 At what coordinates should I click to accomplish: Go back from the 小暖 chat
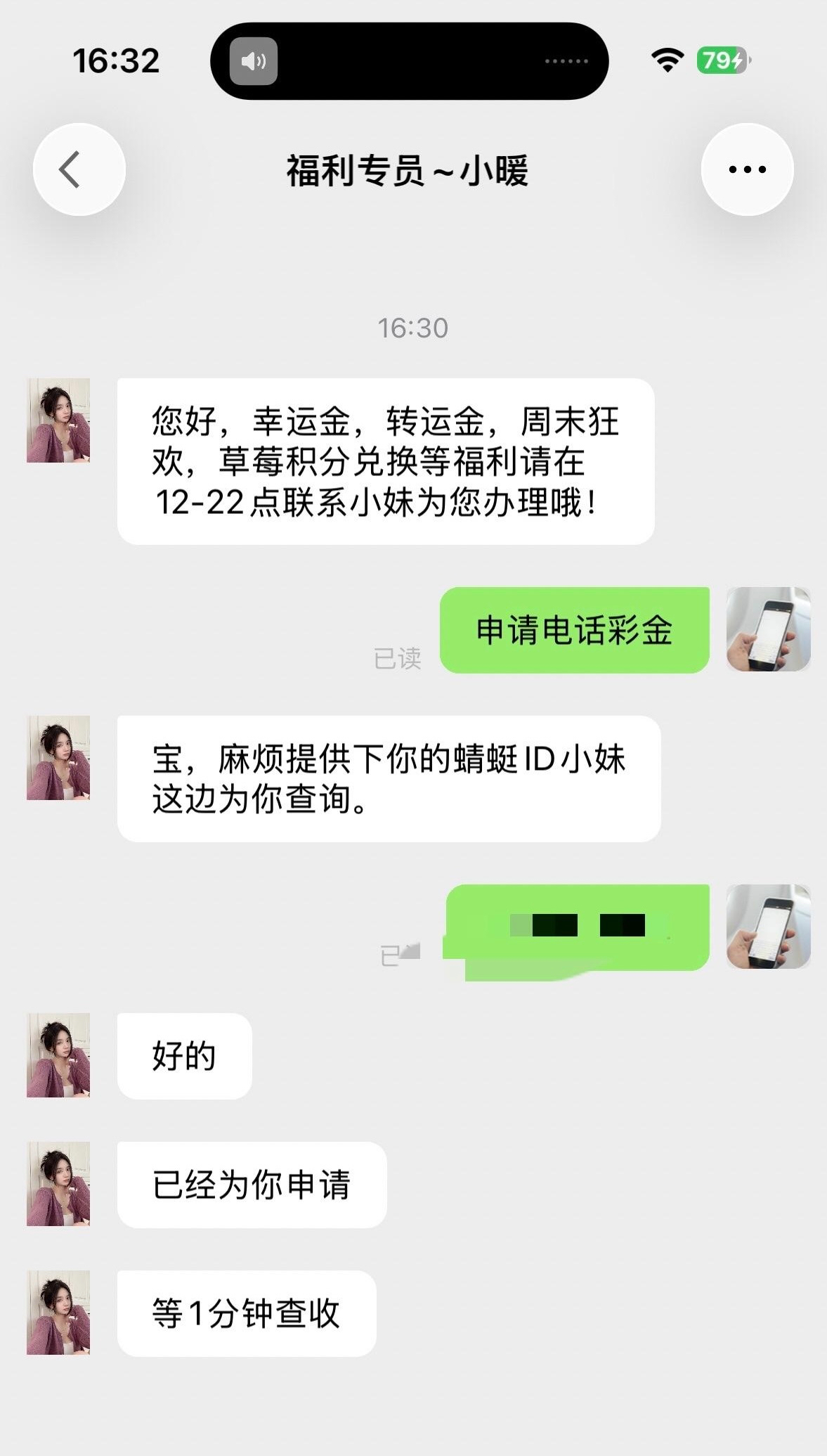point(79,169)
